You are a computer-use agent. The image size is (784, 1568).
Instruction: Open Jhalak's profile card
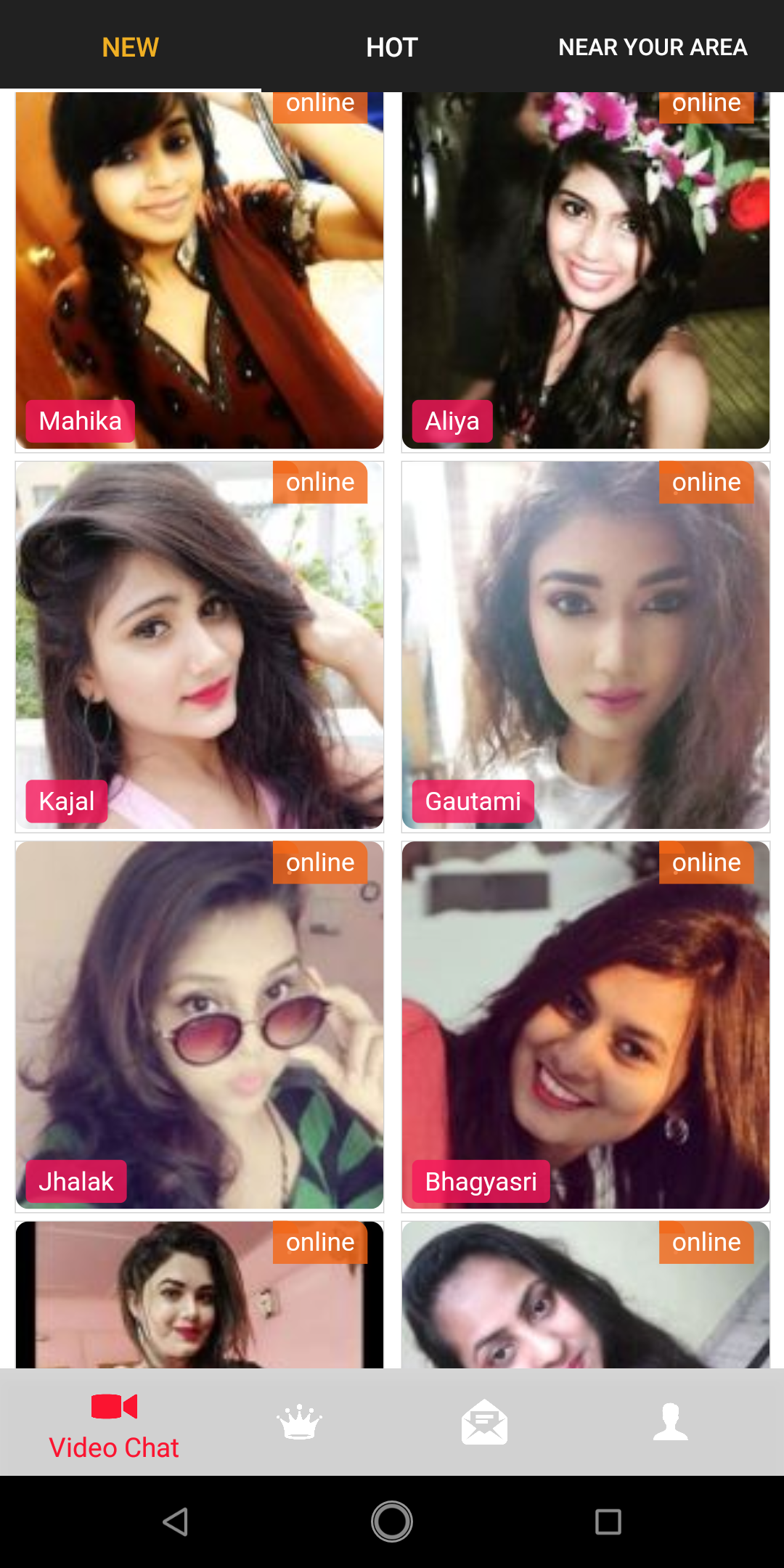coord(200,1026)
